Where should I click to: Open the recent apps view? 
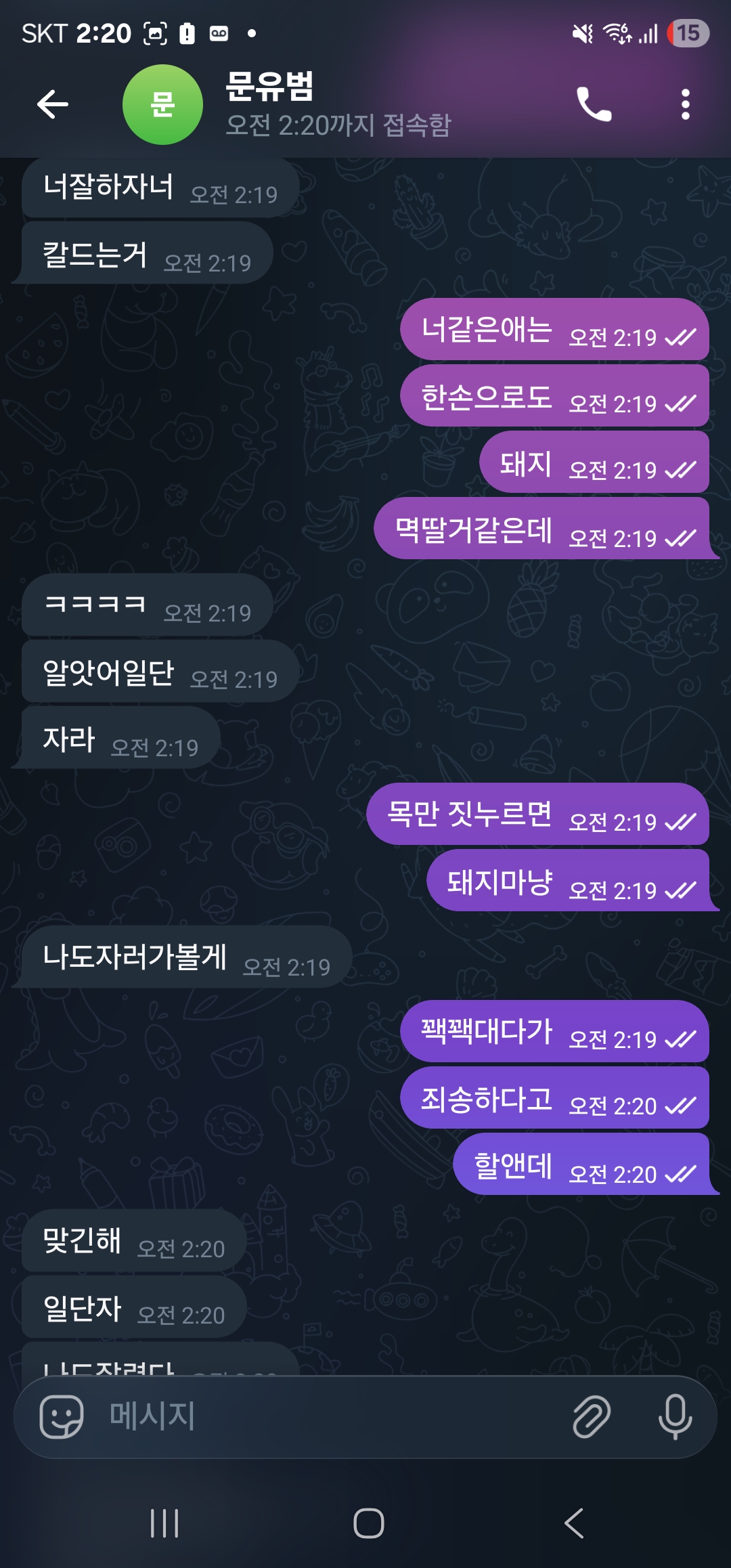[x=164, y=1523]
